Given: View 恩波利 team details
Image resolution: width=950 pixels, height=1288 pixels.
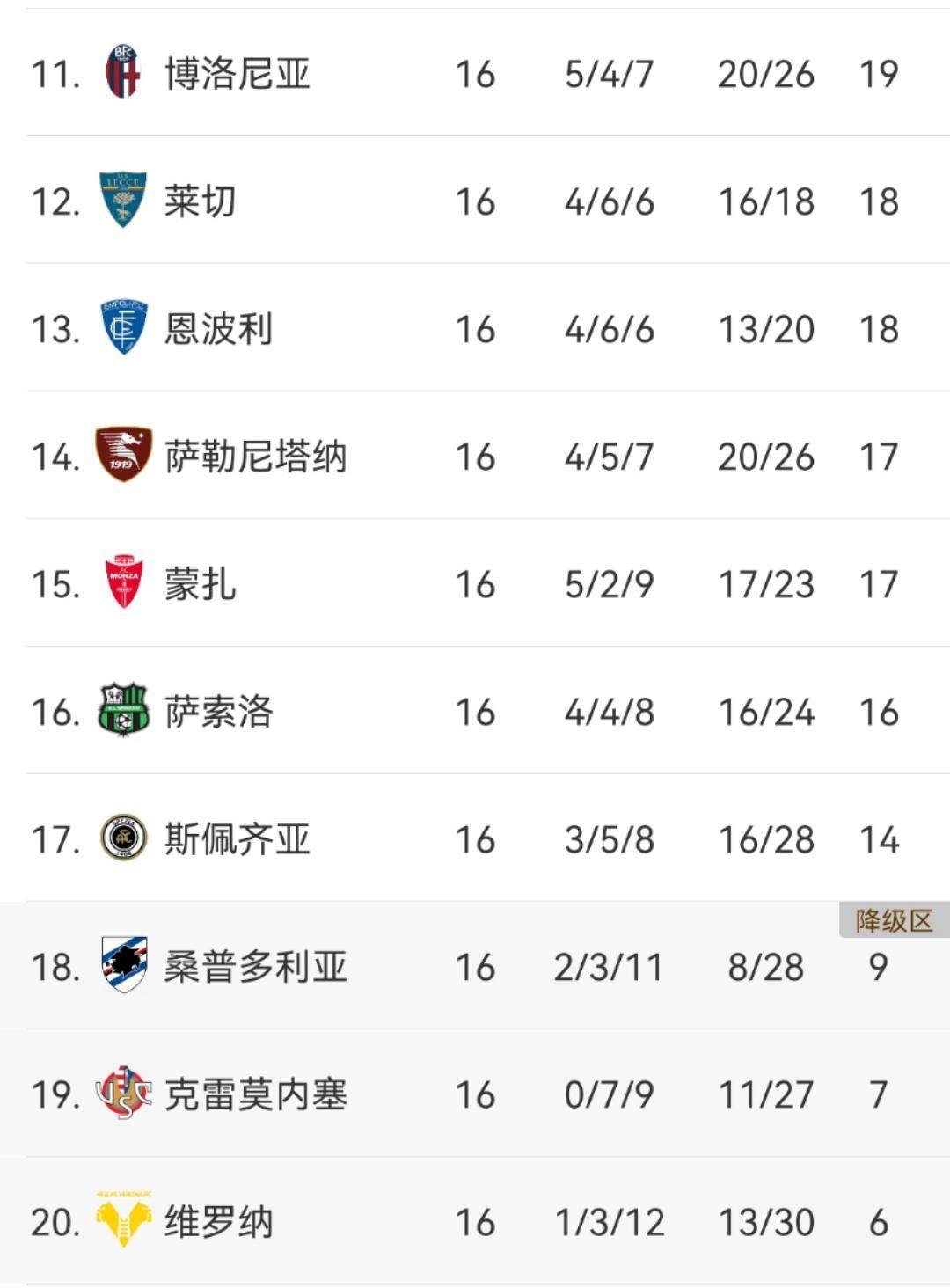Looking at the screenshot, I should (x=218, y=329).
